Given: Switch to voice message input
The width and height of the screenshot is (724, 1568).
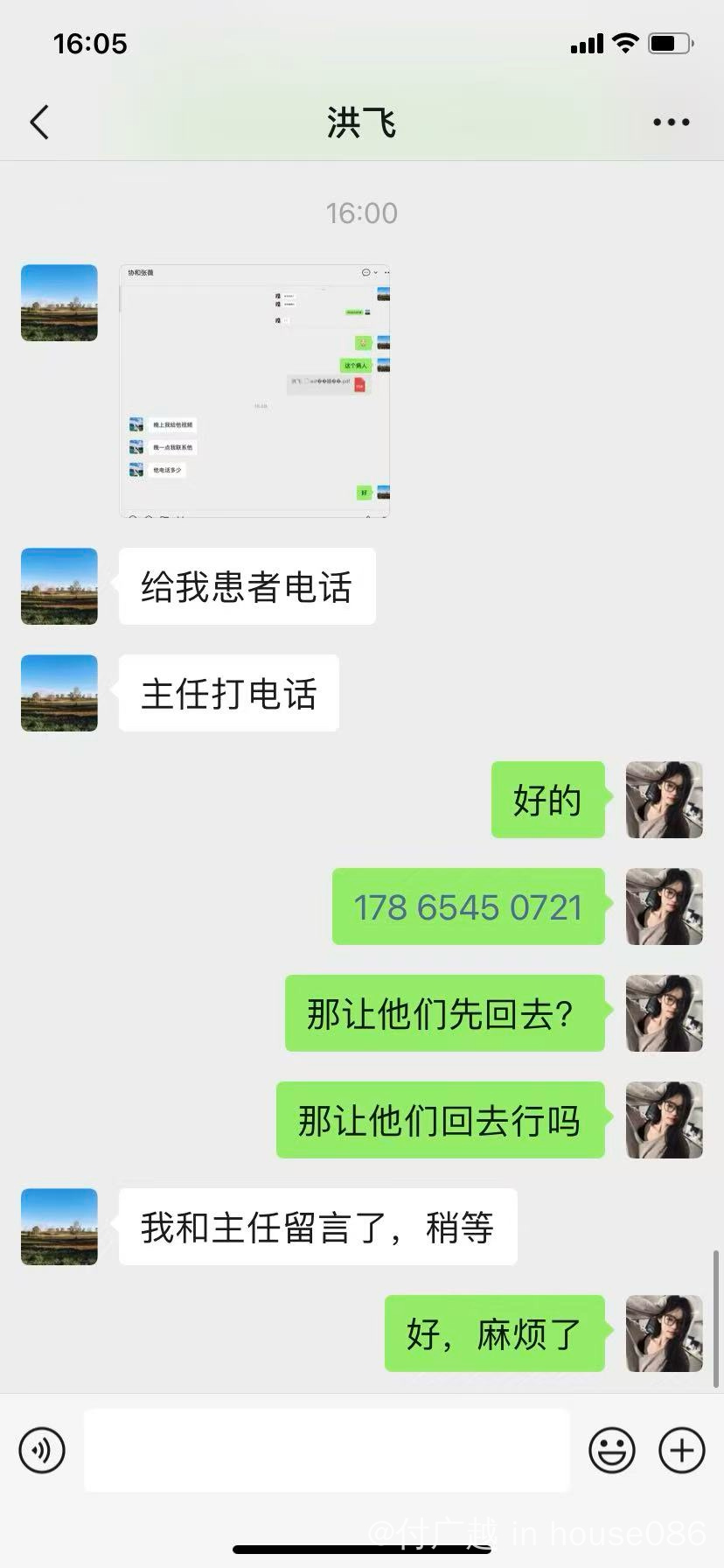Looking at the screenshot, I should pyautogui.click(x=42, y=1450).
